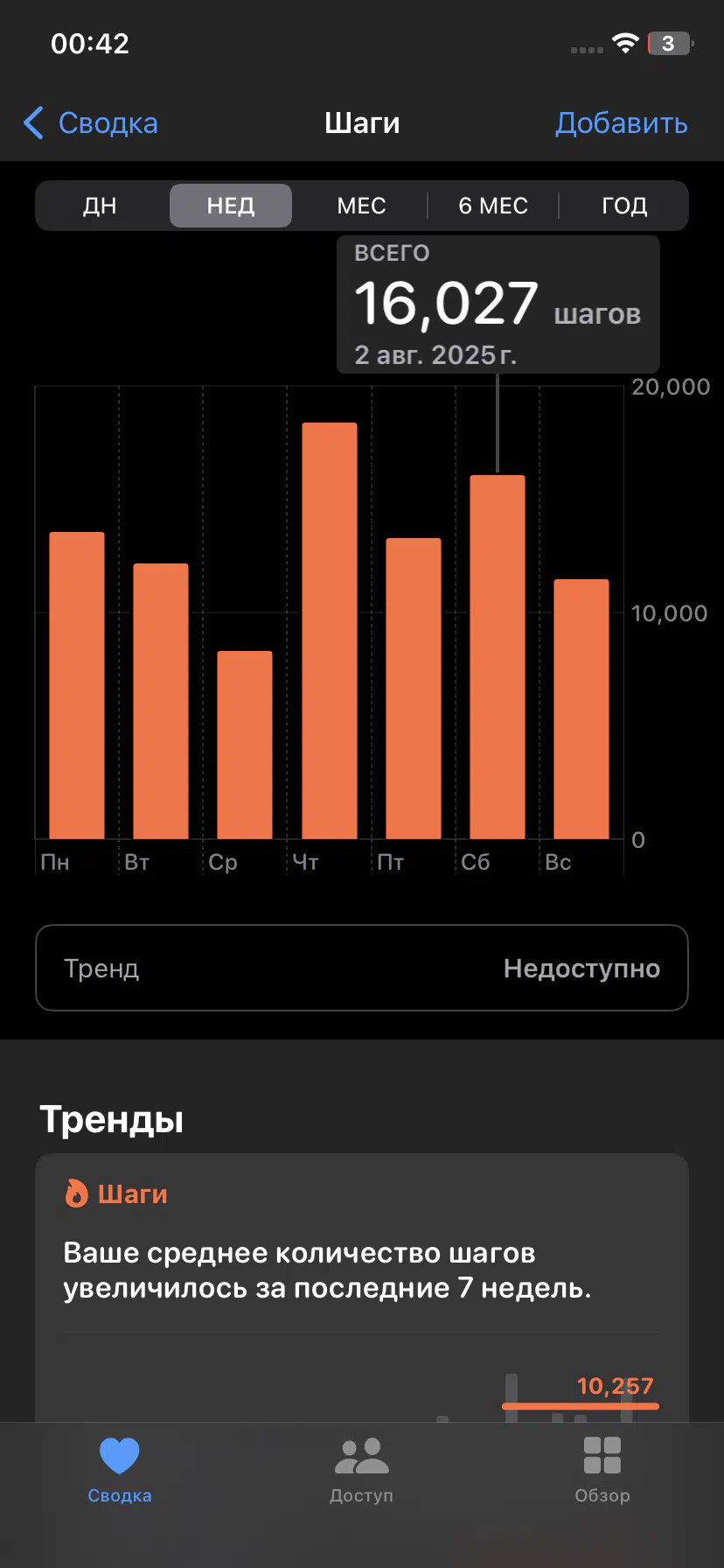The width and height of the screenshot is (724, 1568).
Task: Switch to the ГОД year view
Action: coord(624,206)
